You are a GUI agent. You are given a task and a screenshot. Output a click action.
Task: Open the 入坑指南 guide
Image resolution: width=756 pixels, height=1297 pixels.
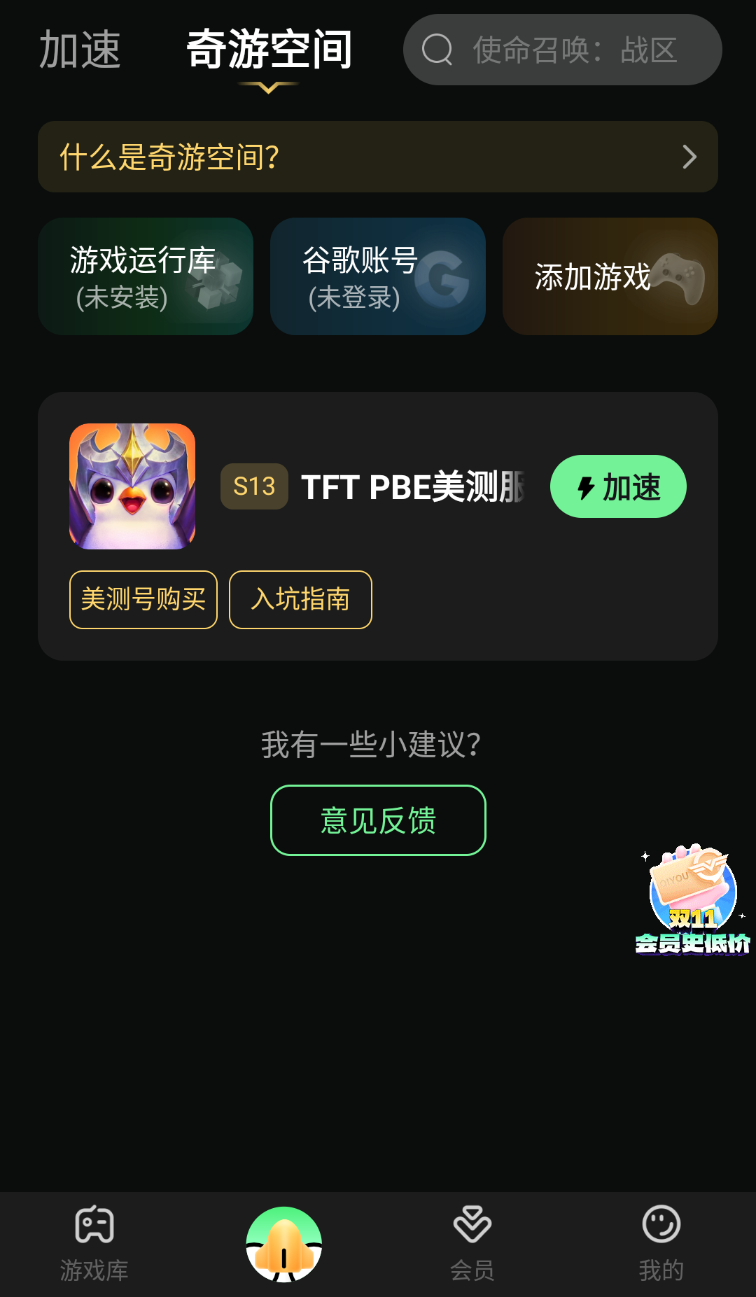tap(300, 599)
